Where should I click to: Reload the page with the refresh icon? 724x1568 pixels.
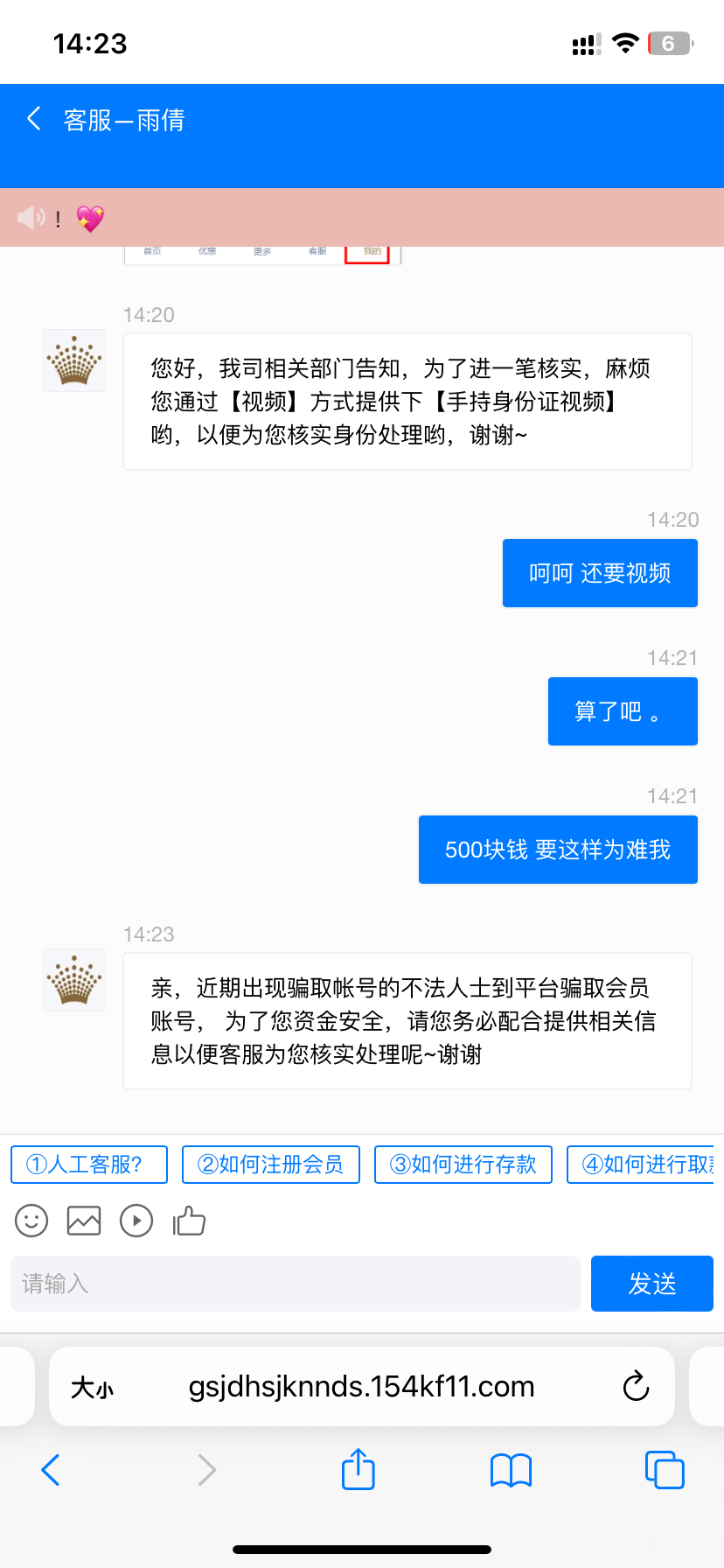click(636, 1386)
